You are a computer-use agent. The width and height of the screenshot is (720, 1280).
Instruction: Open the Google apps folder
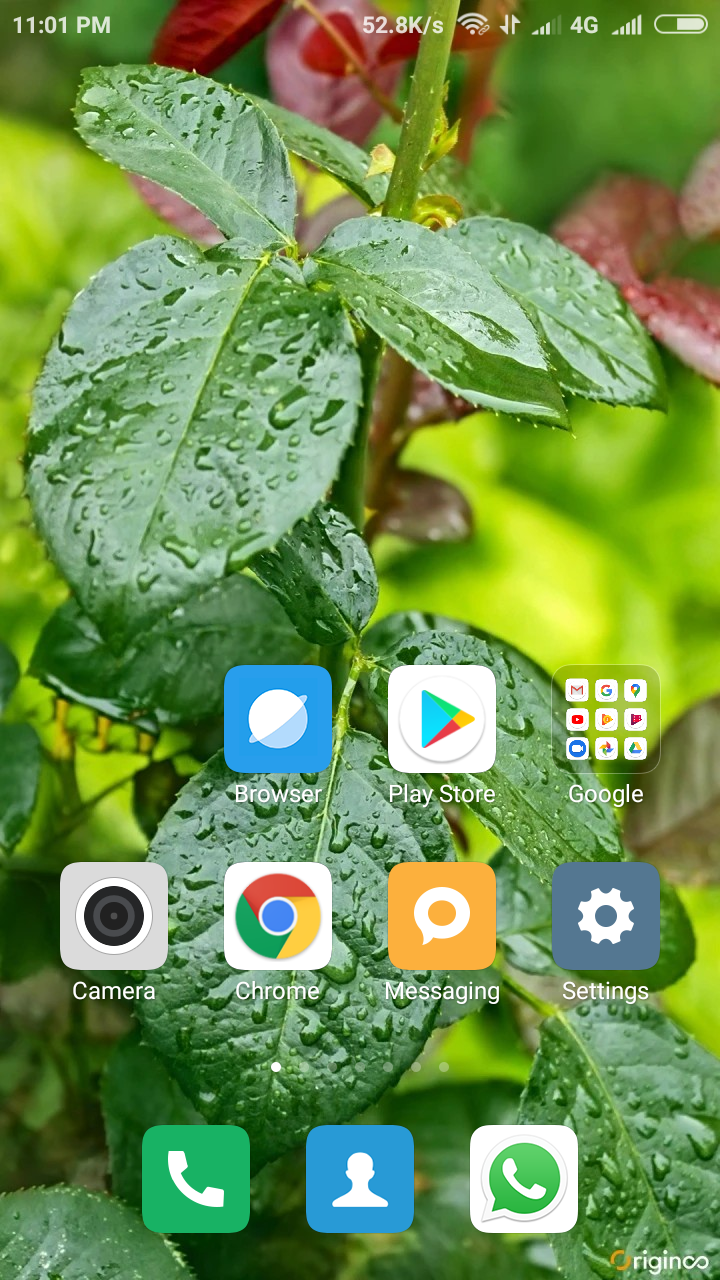point(605,719)
